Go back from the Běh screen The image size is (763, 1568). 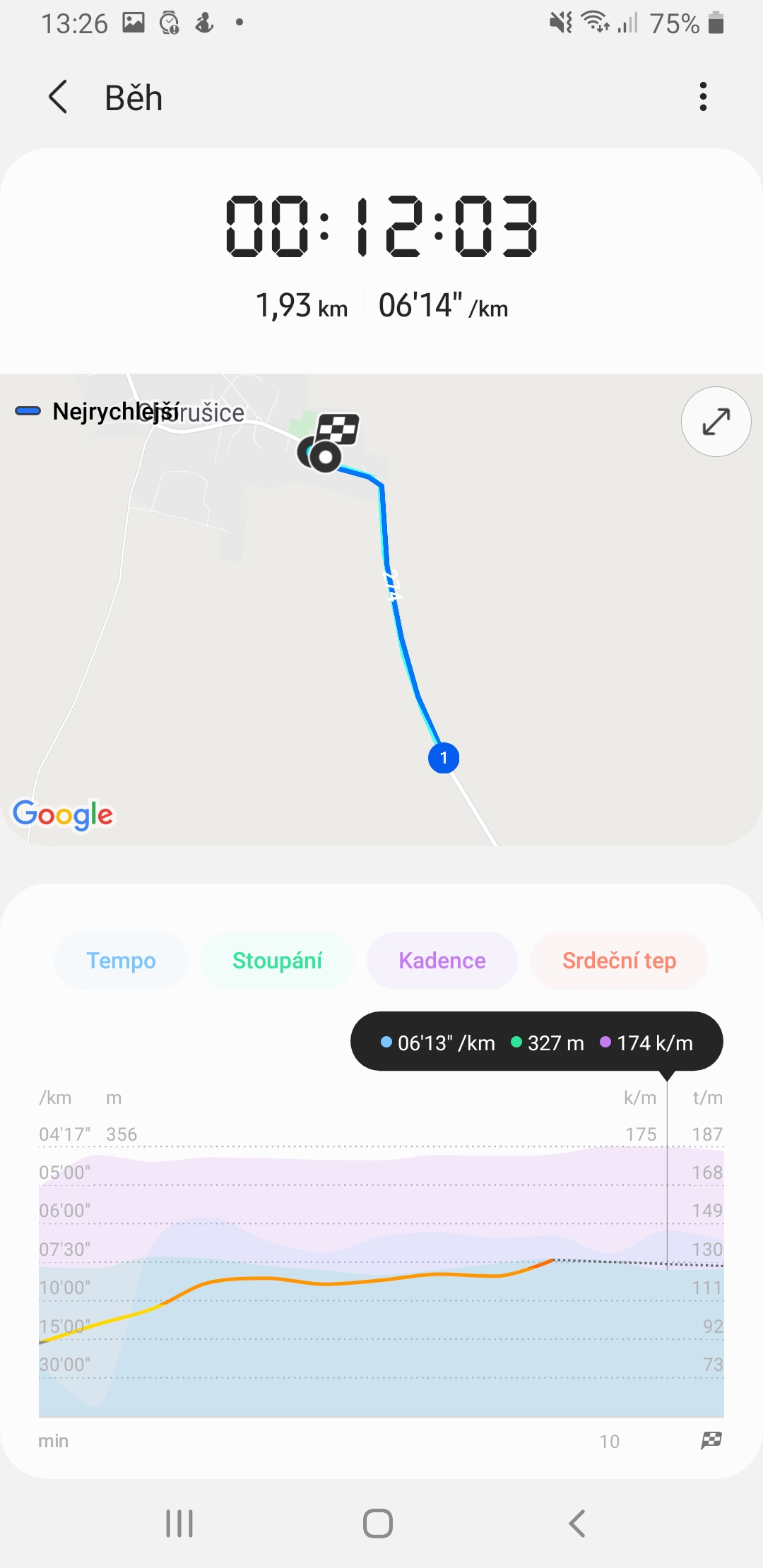pos(58,97)
